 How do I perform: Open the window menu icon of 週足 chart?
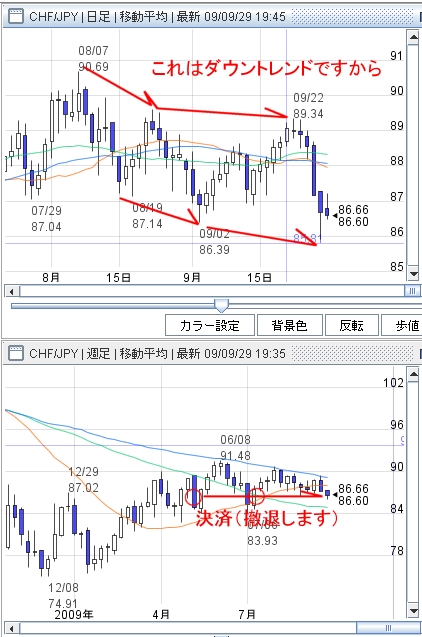pos(16,353)
